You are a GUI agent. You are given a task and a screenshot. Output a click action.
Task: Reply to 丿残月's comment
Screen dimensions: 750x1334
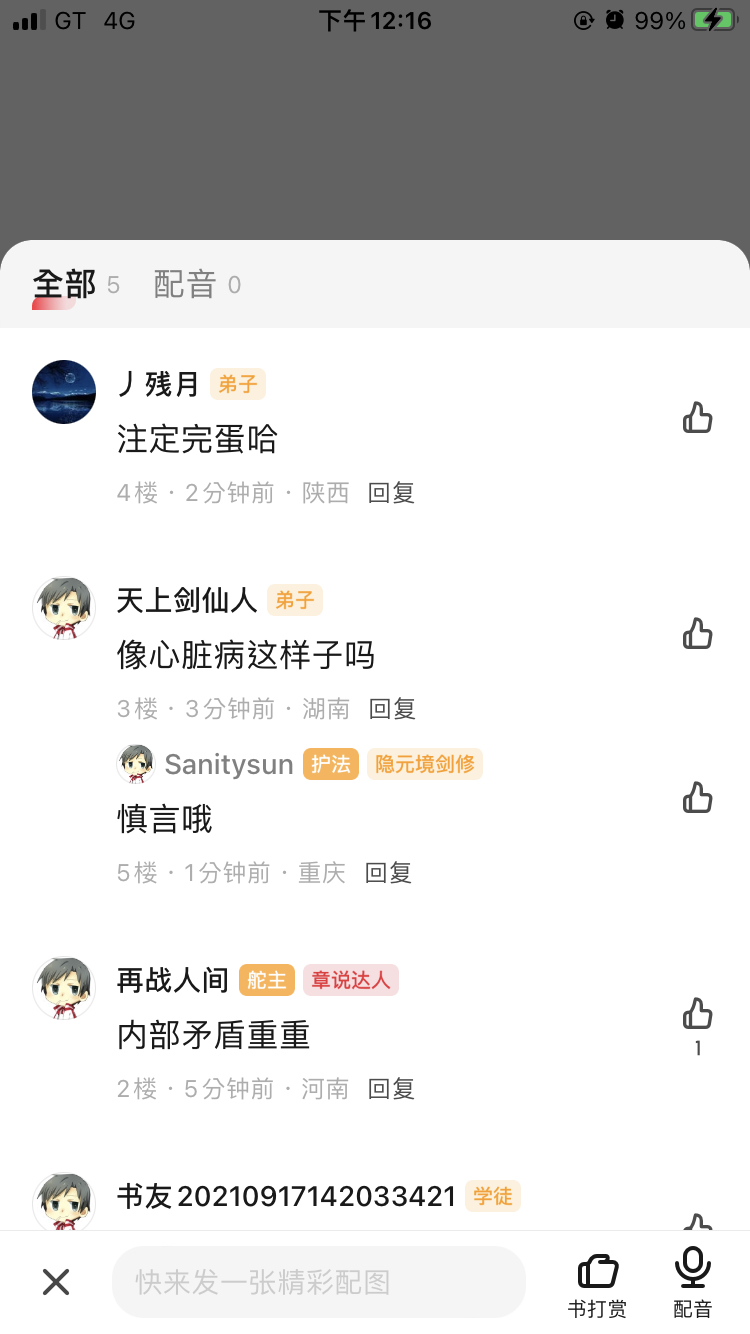[x=391, y=493]
